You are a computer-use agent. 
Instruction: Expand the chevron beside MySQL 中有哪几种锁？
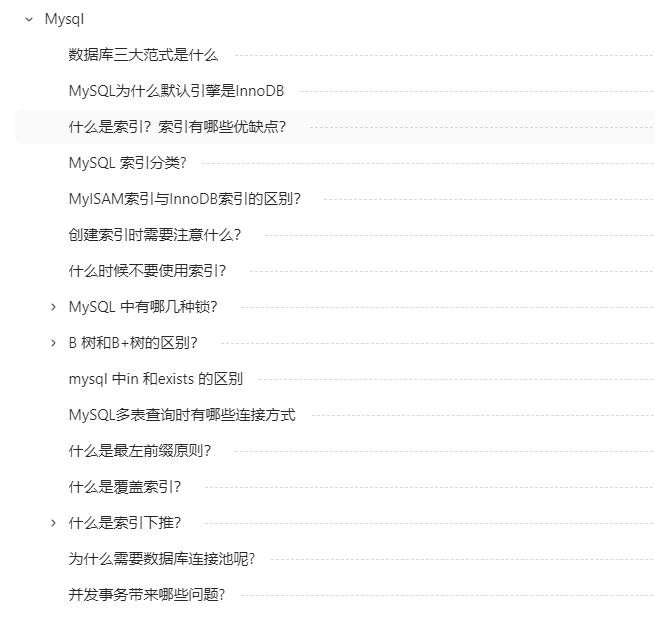pos(53,307)
